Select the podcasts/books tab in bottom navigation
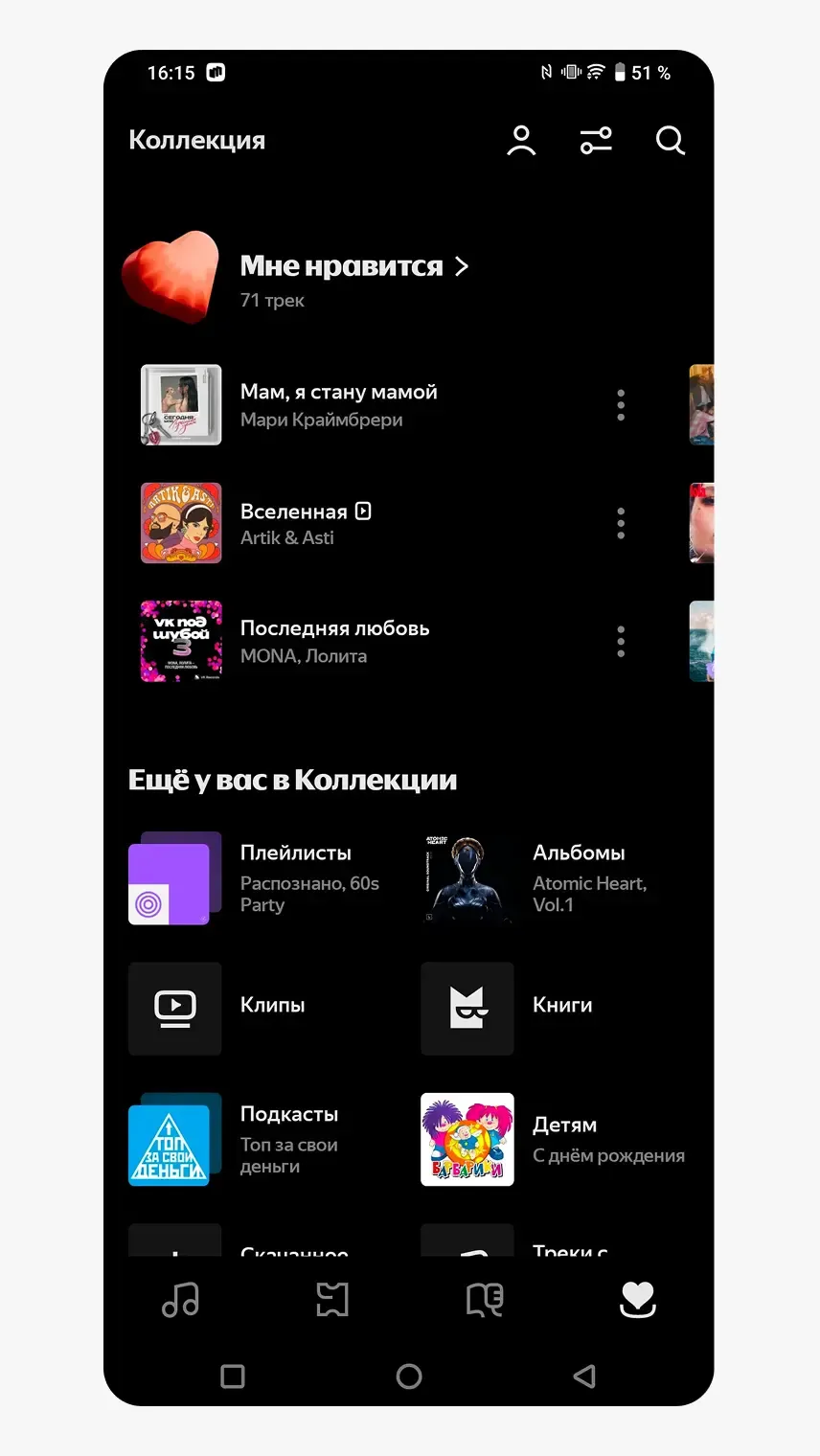Image resolution: width=820 pixels, height=1456 pixels. coord(485,1300)
